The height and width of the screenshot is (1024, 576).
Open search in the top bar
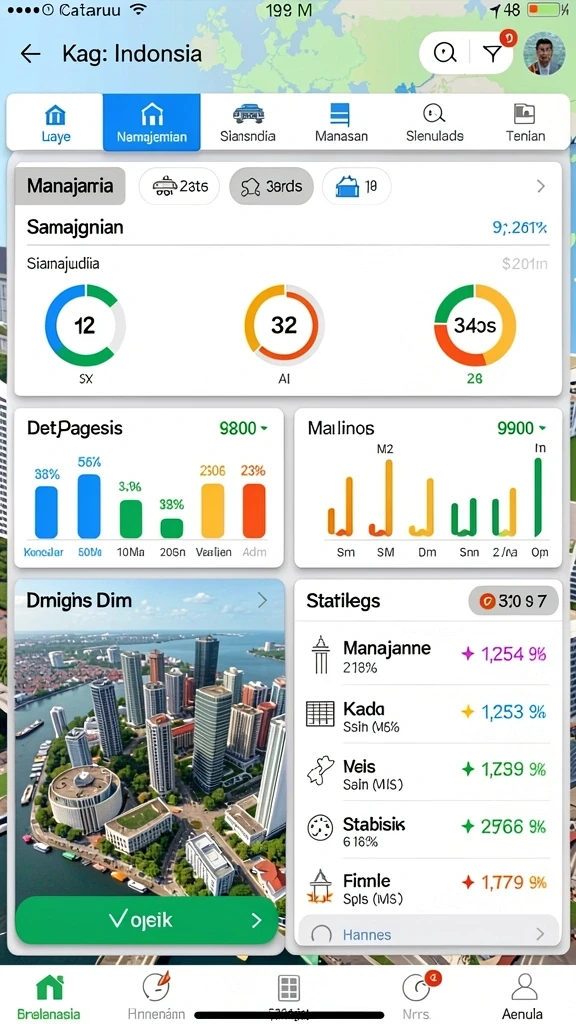pos(445,53)
